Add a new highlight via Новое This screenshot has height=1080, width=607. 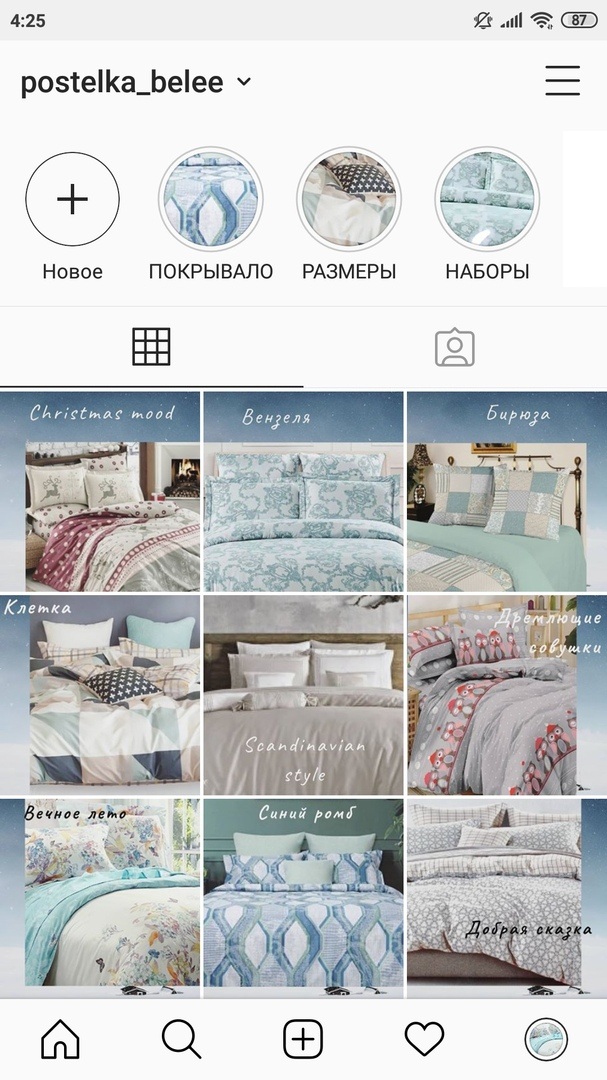click(x=72, y=199)
